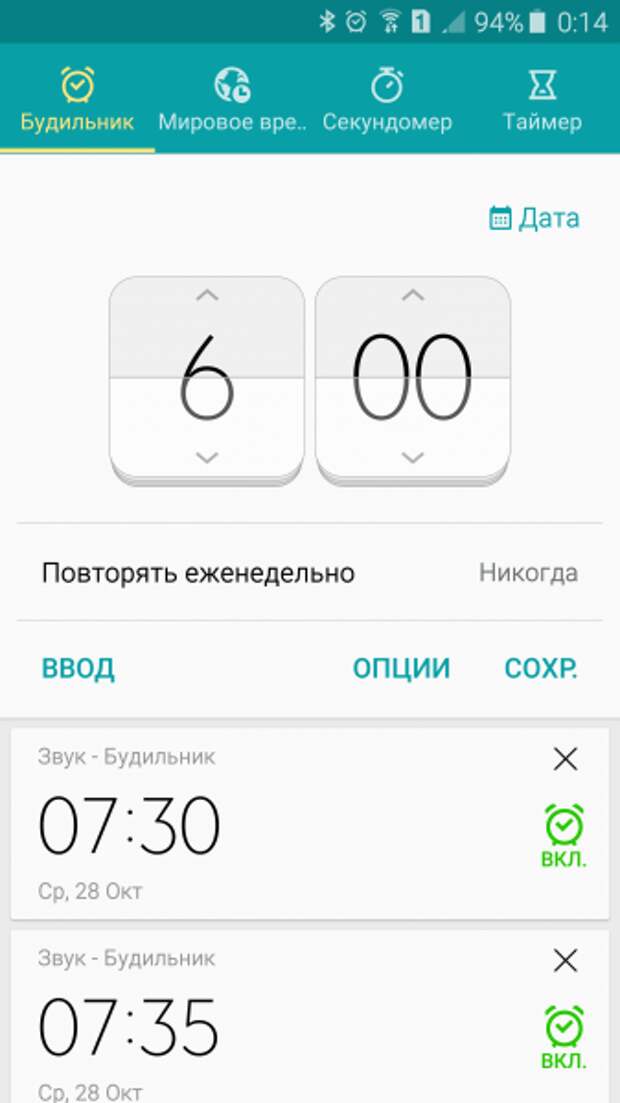This screenshot has width=620, height=1103.
Task: Delete the 07:35 alarm
Action: click(565, 960)
